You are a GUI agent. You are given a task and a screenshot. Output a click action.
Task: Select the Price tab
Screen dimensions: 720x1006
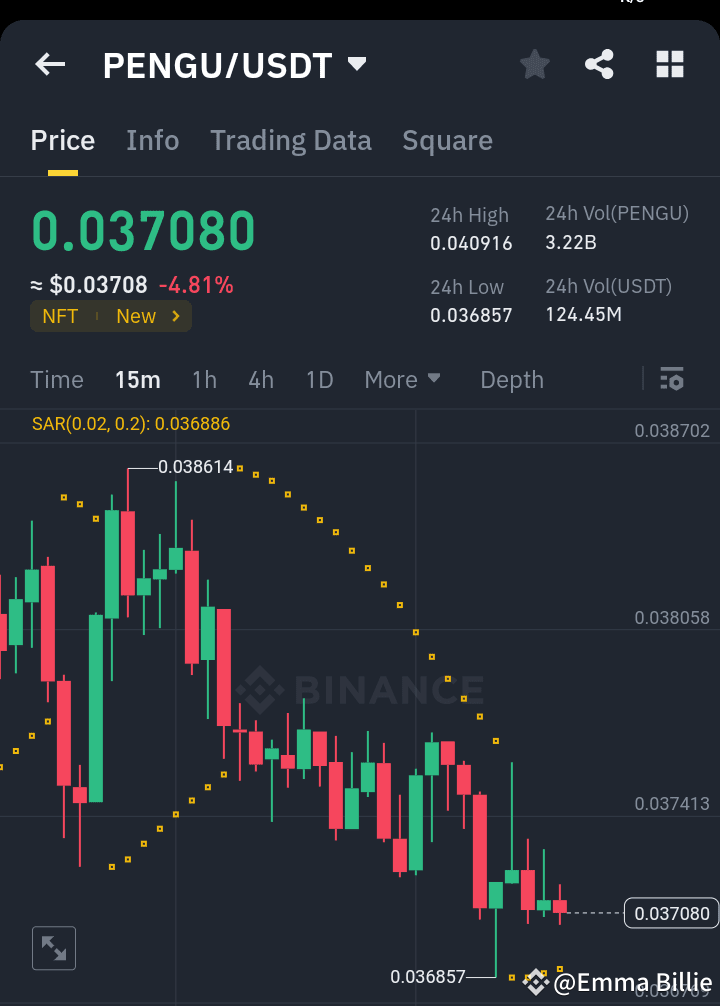coord(62,140)
